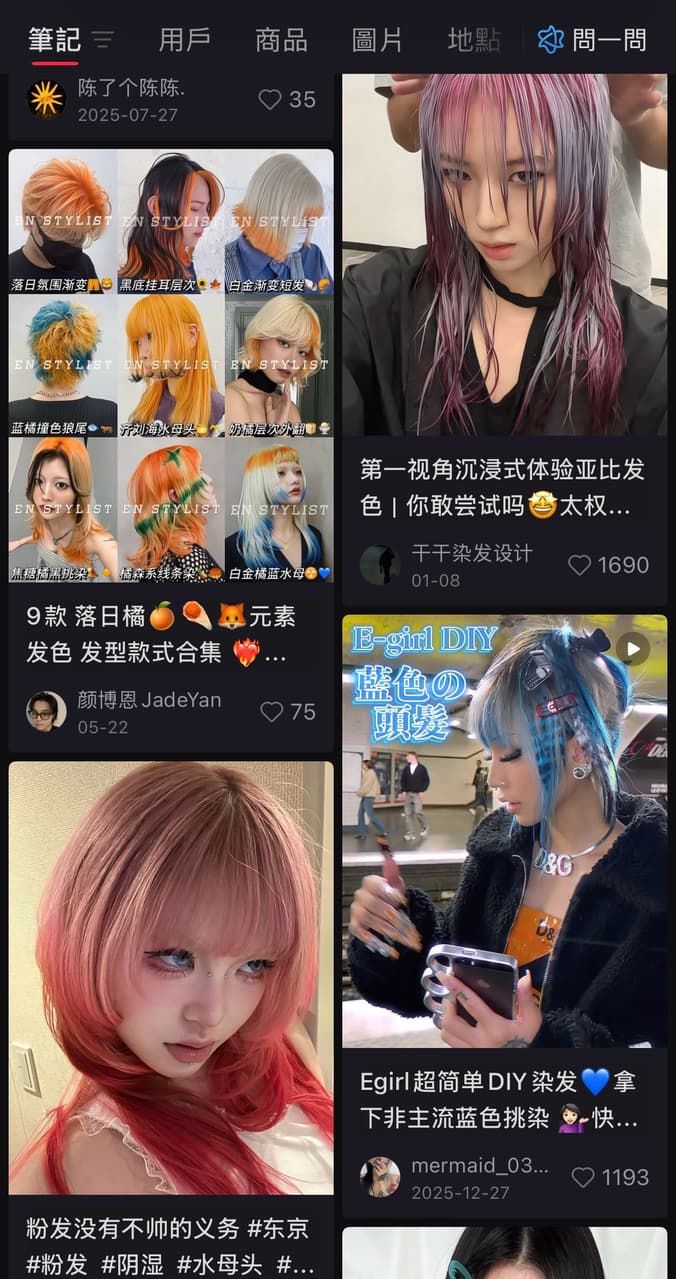
Task: Play the Egirl超简单DIY染发 video post
Action: tap(505, 831)
